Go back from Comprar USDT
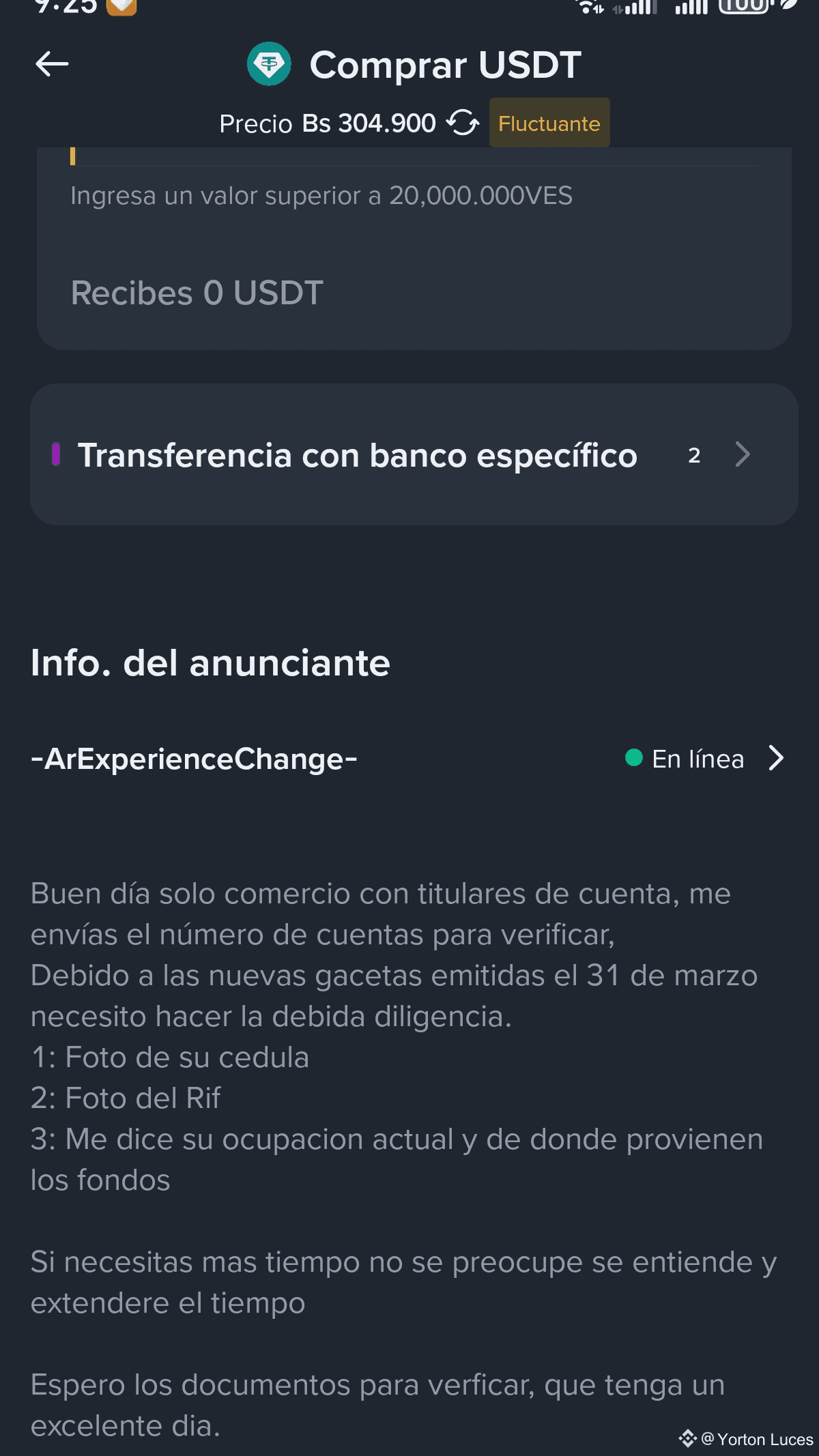 (x=52, y=64)
